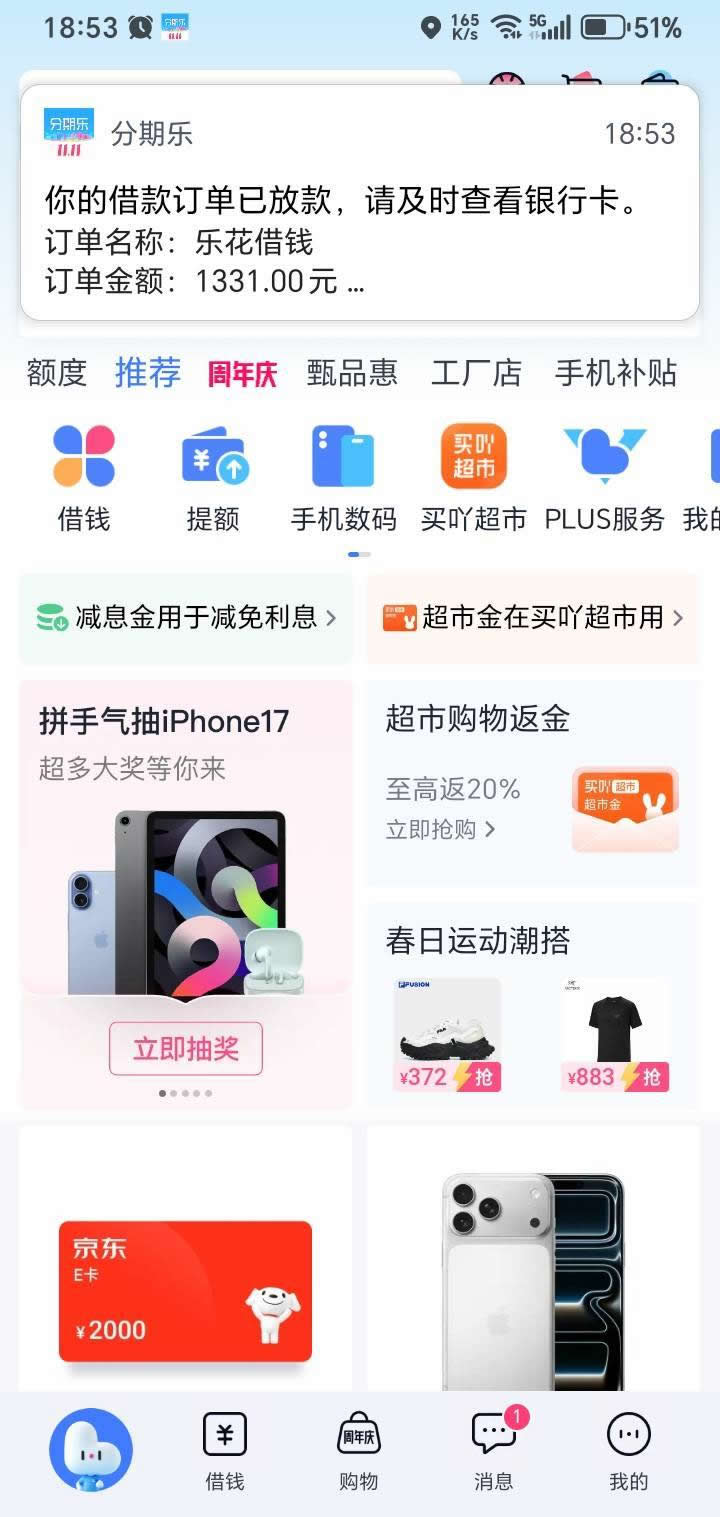Tap the 立即抽奖 button
This screenshot has width=720, height=1517.
coord(186,1048)
